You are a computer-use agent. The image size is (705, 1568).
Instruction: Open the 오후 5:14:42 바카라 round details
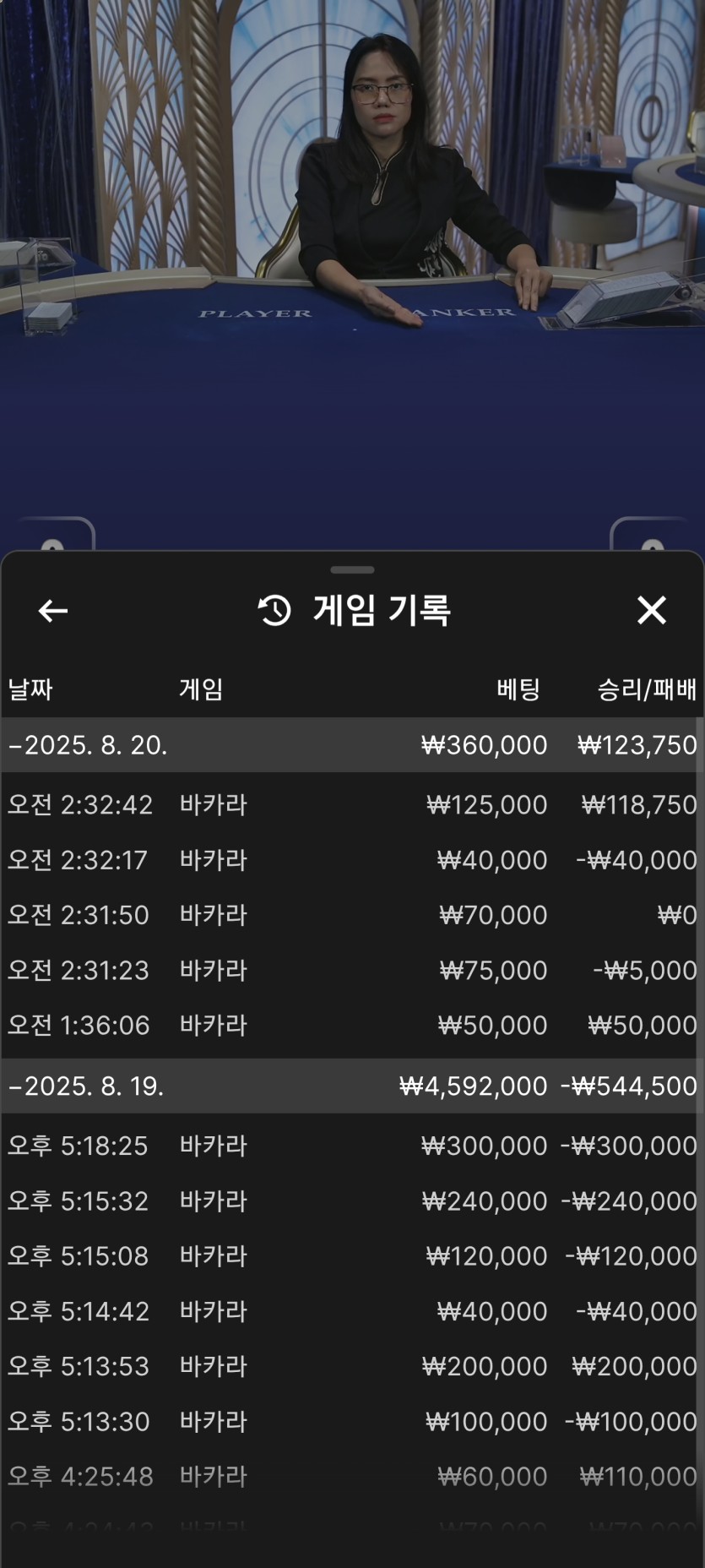351,1311
